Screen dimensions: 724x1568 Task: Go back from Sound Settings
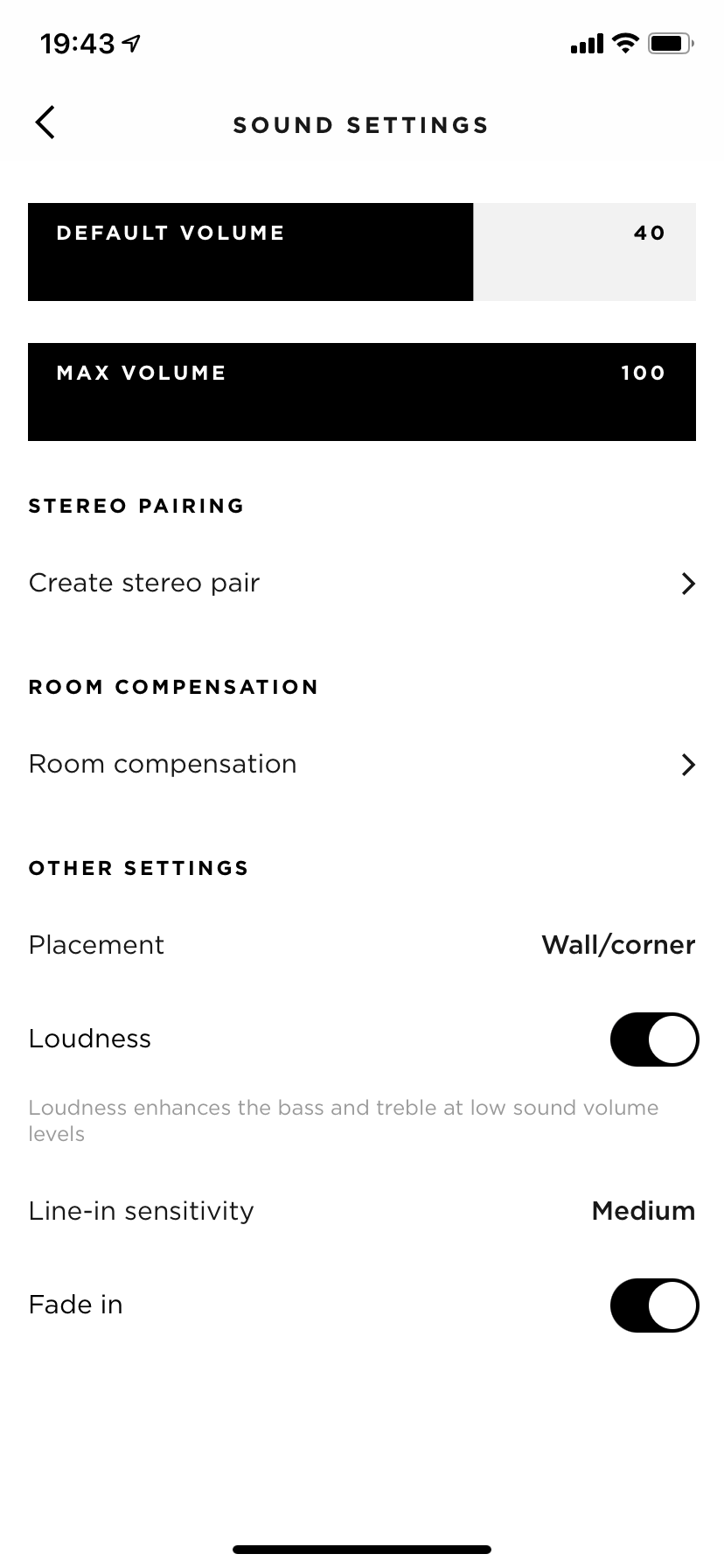click(45, 123)
